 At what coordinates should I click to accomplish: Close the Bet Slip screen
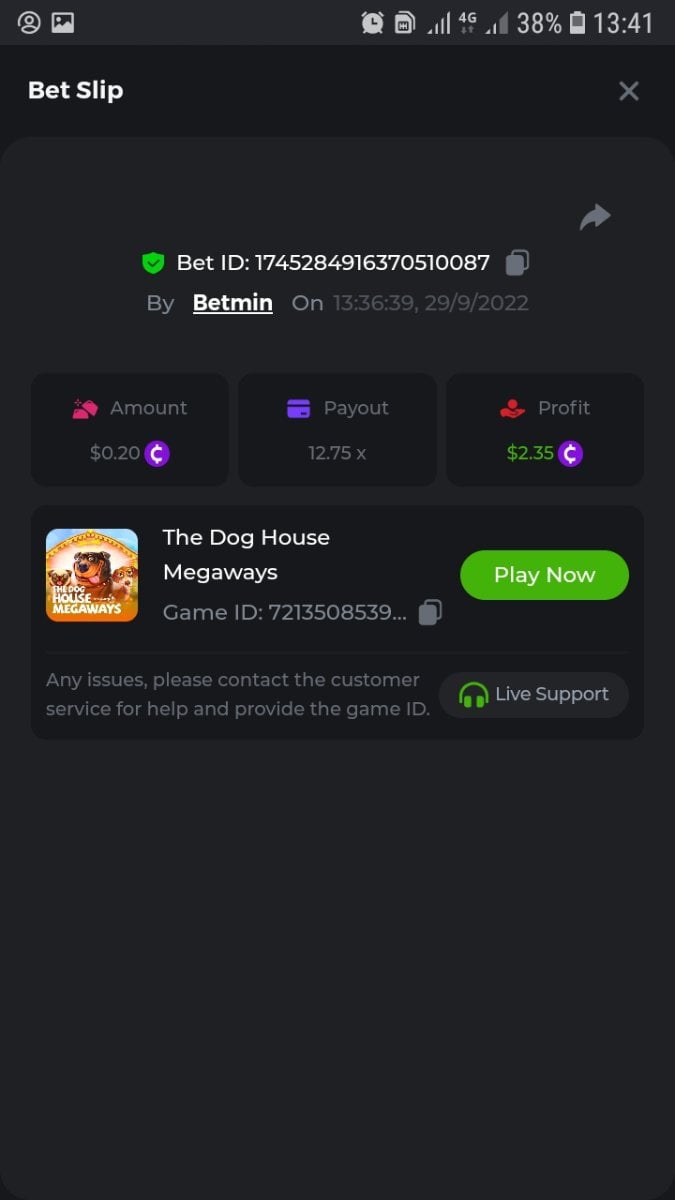tap(628, 91)
